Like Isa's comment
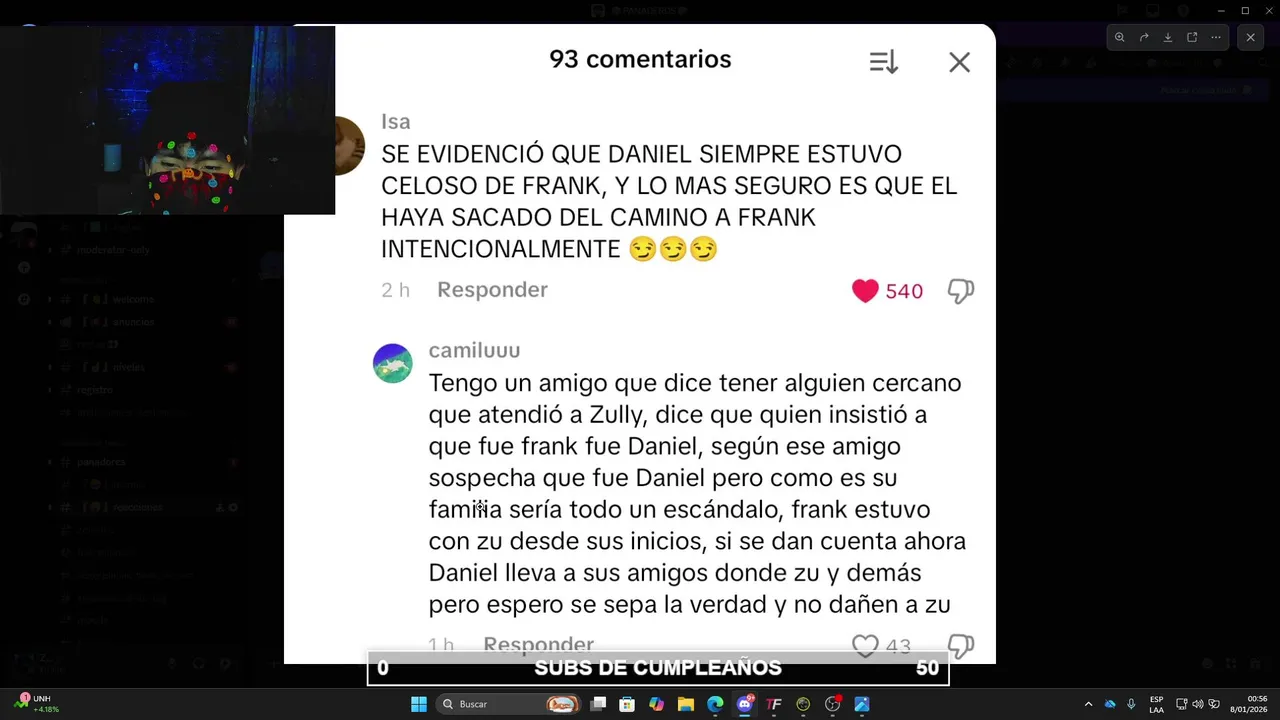The height and width of the screenshot is (720, 1280). point(865,291)
